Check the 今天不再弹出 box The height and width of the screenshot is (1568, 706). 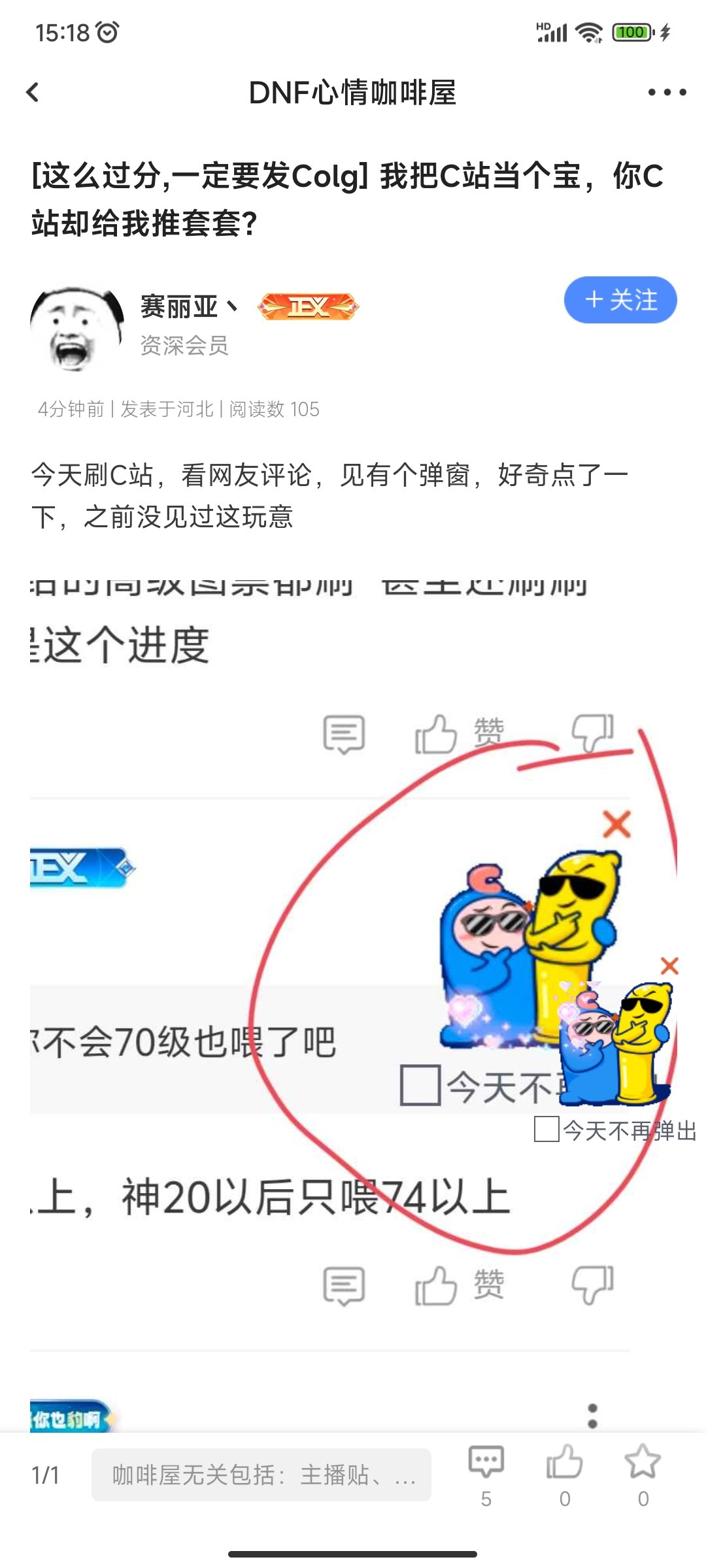click(x=546, y=1130)
